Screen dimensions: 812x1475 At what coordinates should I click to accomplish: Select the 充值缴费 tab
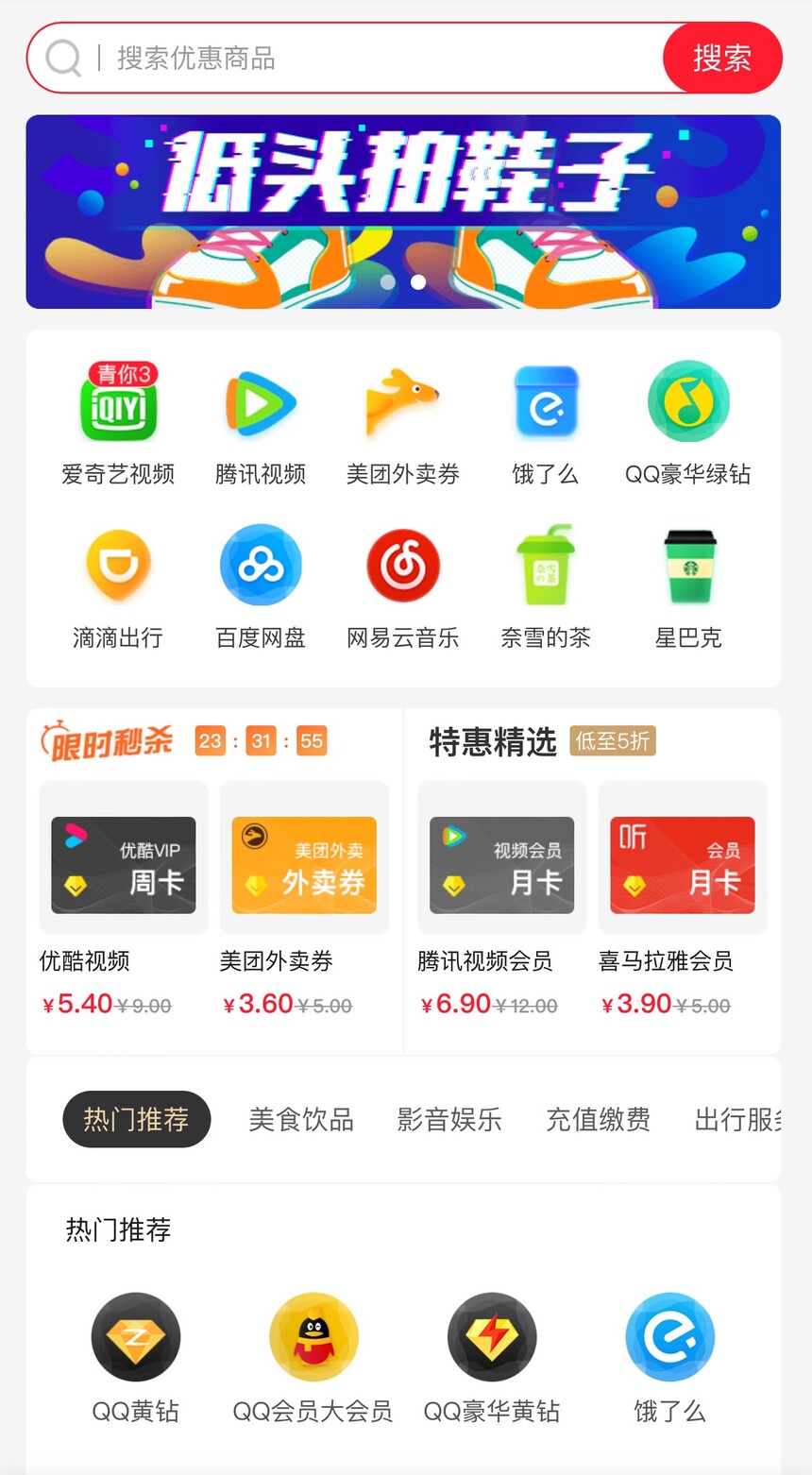[x=598, y=1120]
